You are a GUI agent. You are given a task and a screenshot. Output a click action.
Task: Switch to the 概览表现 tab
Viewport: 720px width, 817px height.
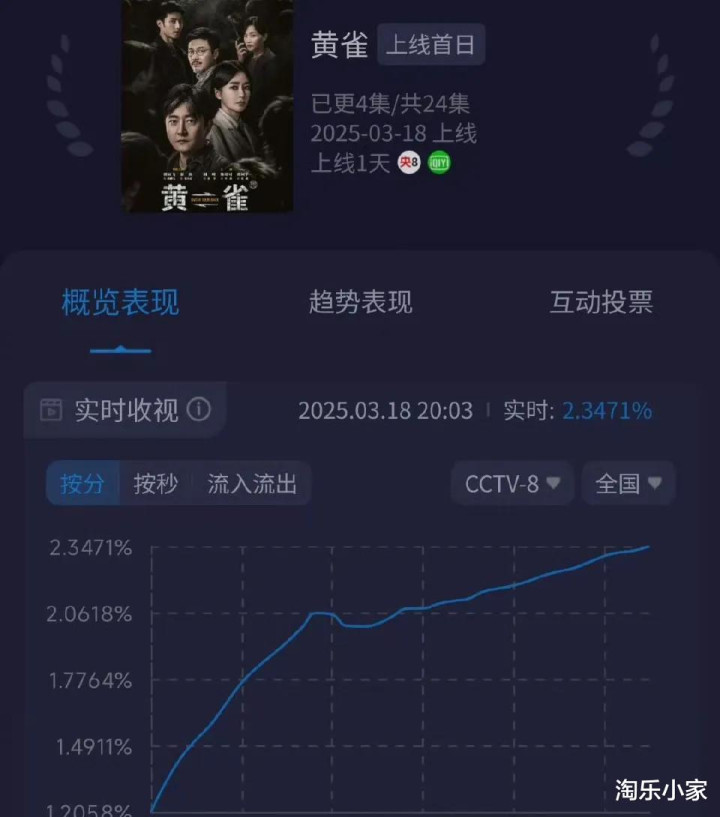tap(120, 303)
